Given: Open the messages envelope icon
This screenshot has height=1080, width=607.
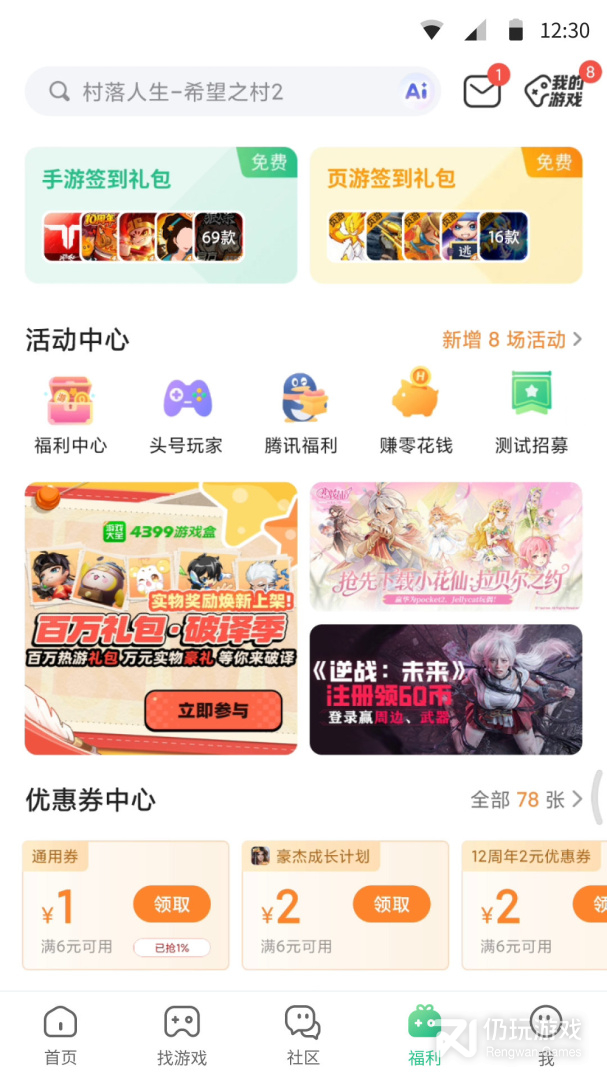Looking at the screenshot, I should coord(482,92).
